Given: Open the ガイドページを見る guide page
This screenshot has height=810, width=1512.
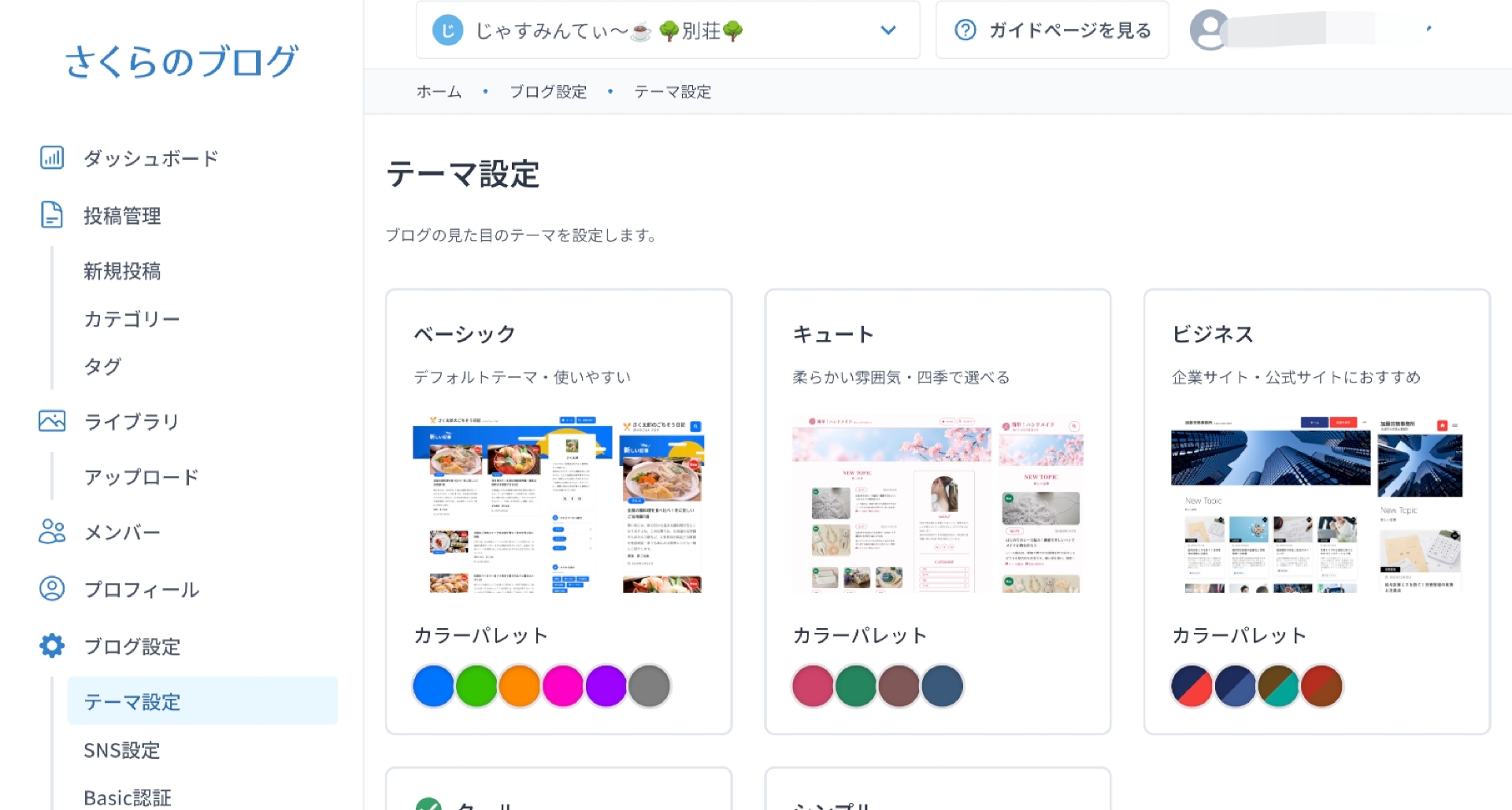Looking at the screenshot, I should (x=1052, y=31).
